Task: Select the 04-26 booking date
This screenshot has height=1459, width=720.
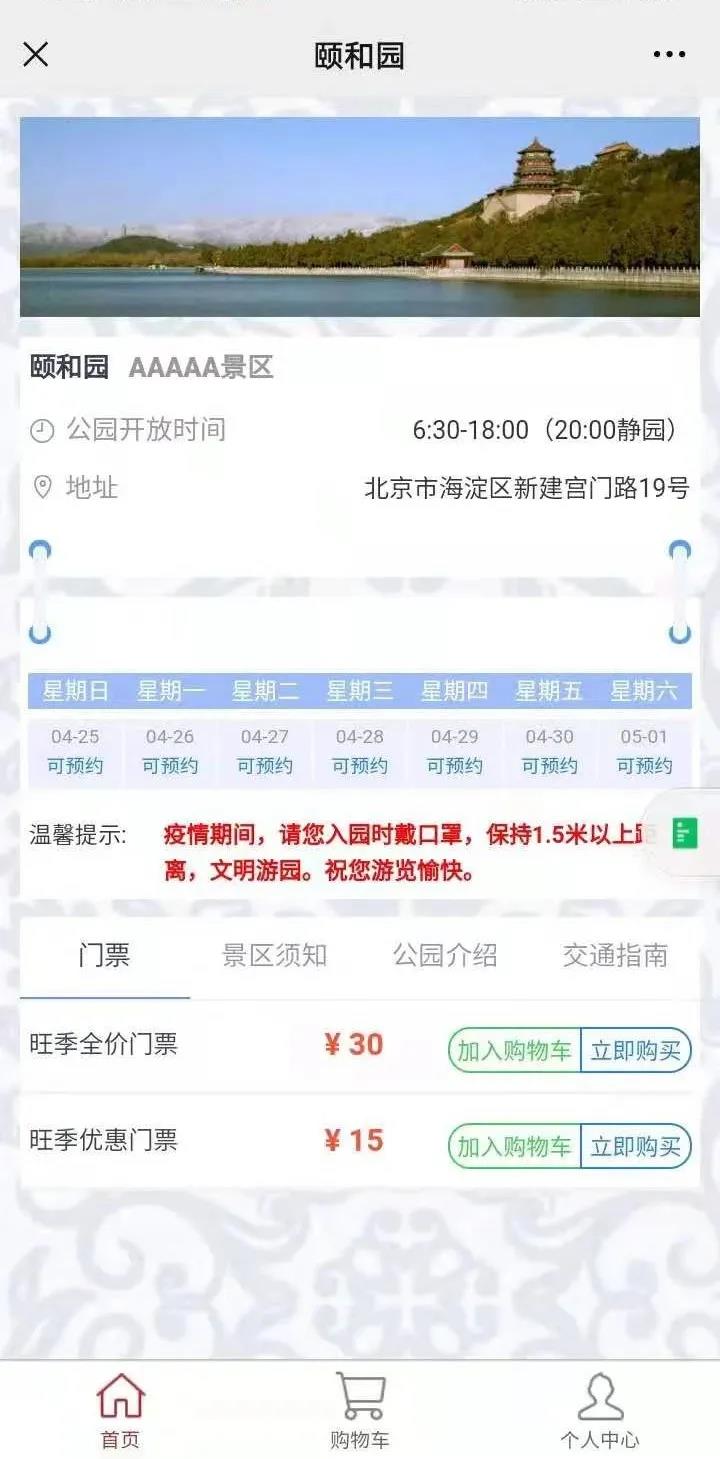Action: pos(170,752)
